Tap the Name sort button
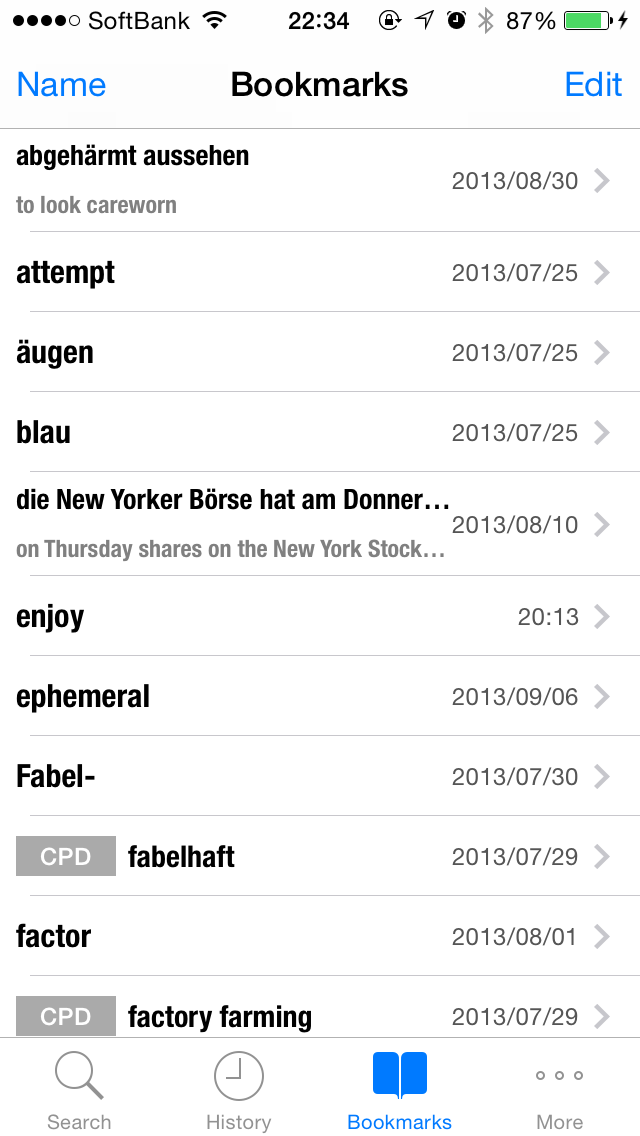The image size is (640, 1136). [62, 85]
